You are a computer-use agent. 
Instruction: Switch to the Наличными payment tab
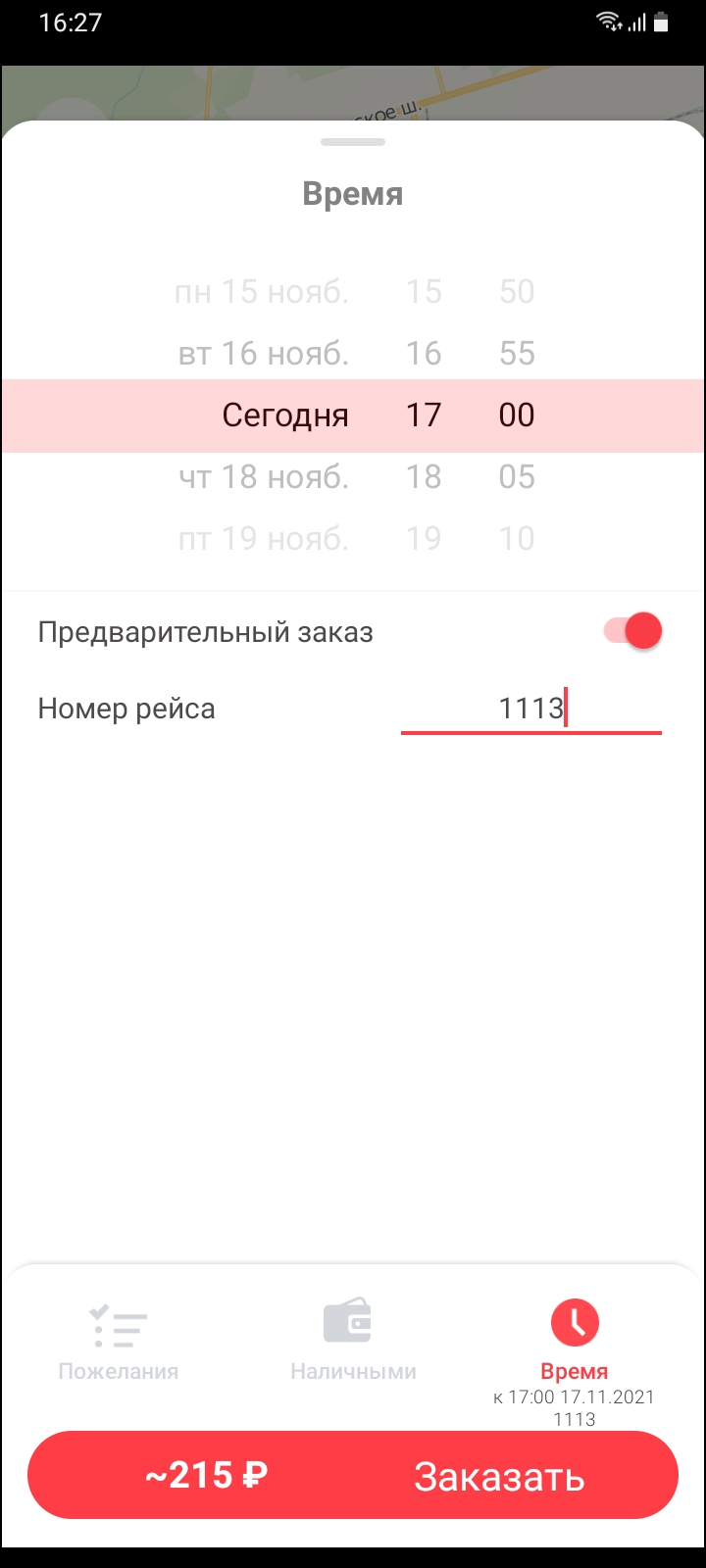click(353, 1341)
